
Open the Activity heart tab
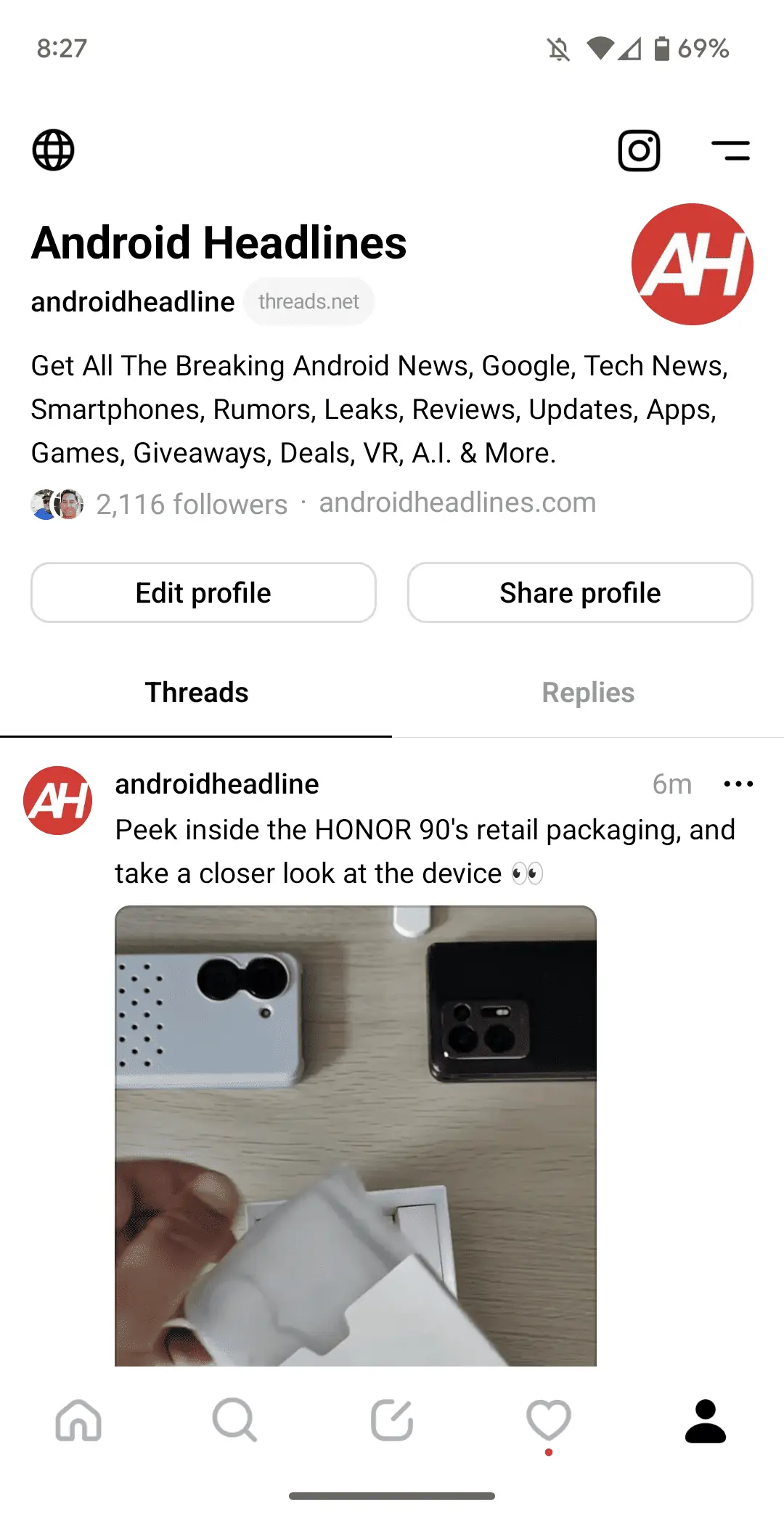coord(549,1420)
